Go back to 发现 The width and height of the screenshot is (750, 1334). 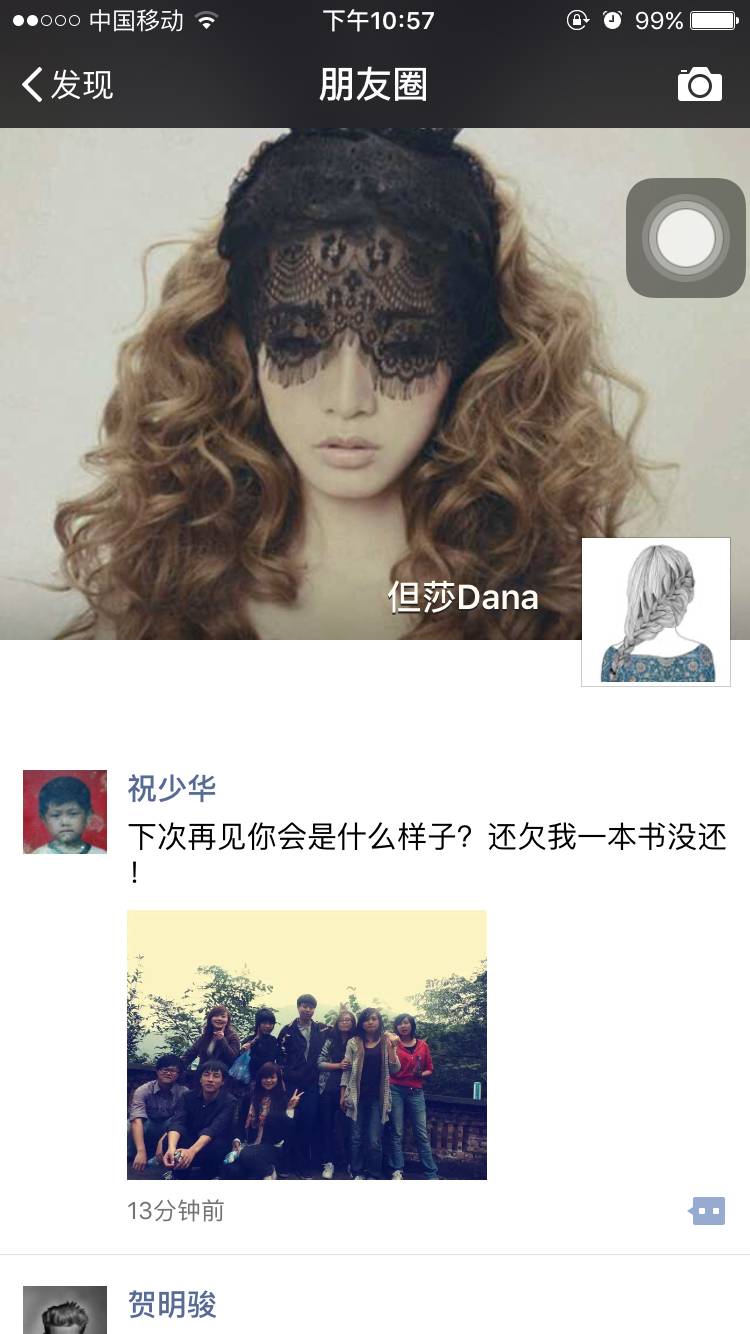68,85
